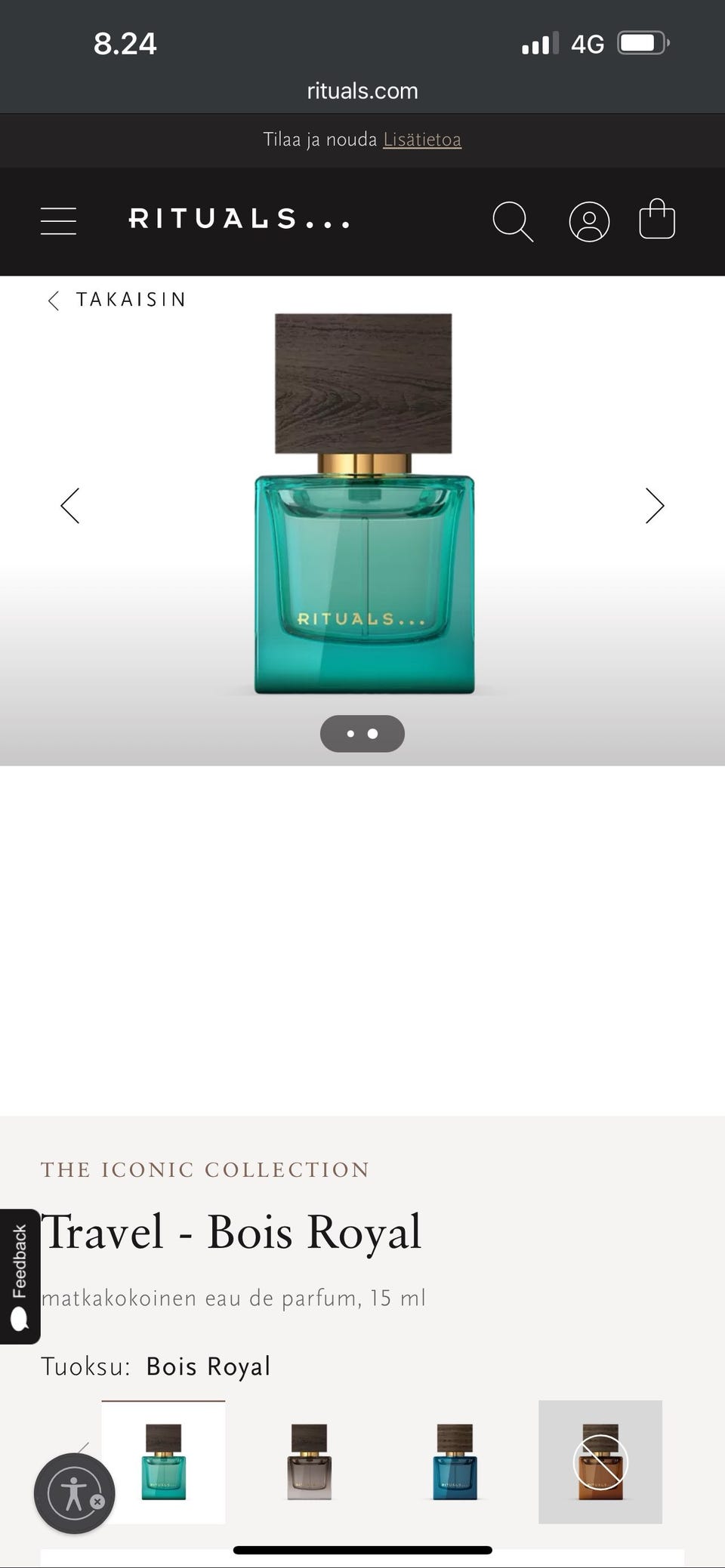Show the next product image
Image resolution: width=725 pixels, height=1568 pixels.
[x=655, y=506]
